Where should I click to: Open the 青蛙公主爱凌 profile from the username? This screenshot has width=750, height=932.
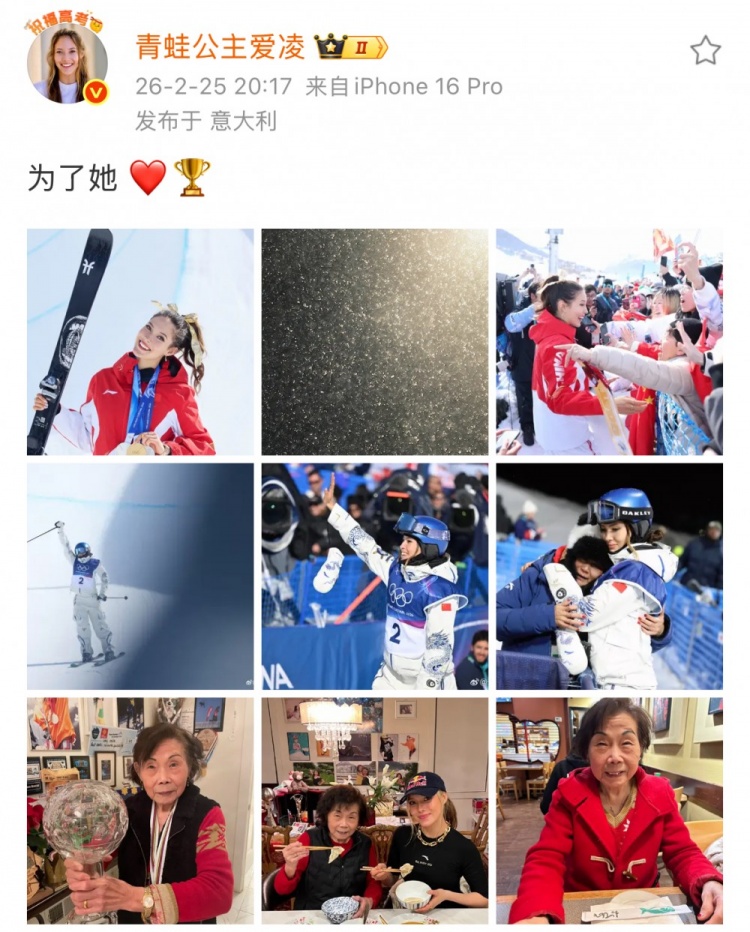pyautogui.click(x=219, y=47)
